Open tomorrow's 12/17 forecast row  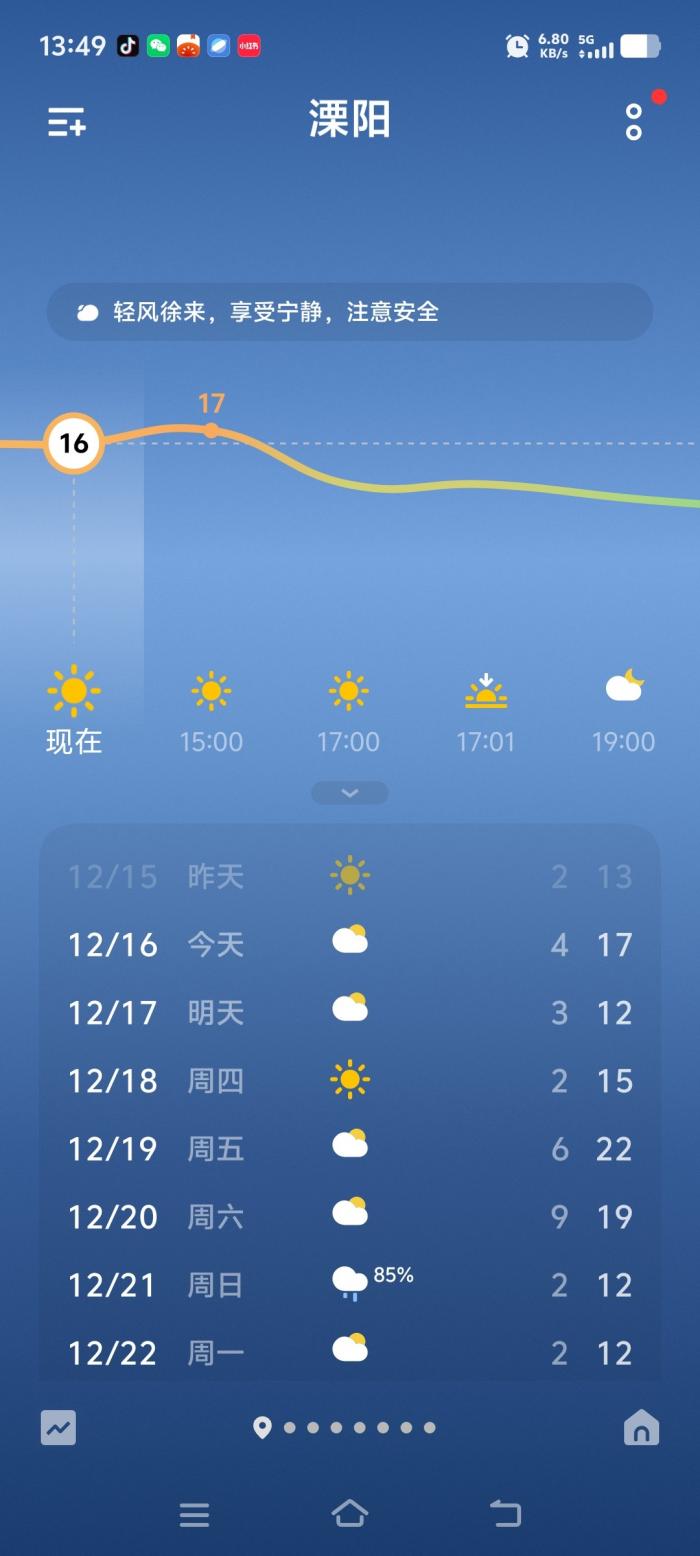pos(349,1012)
